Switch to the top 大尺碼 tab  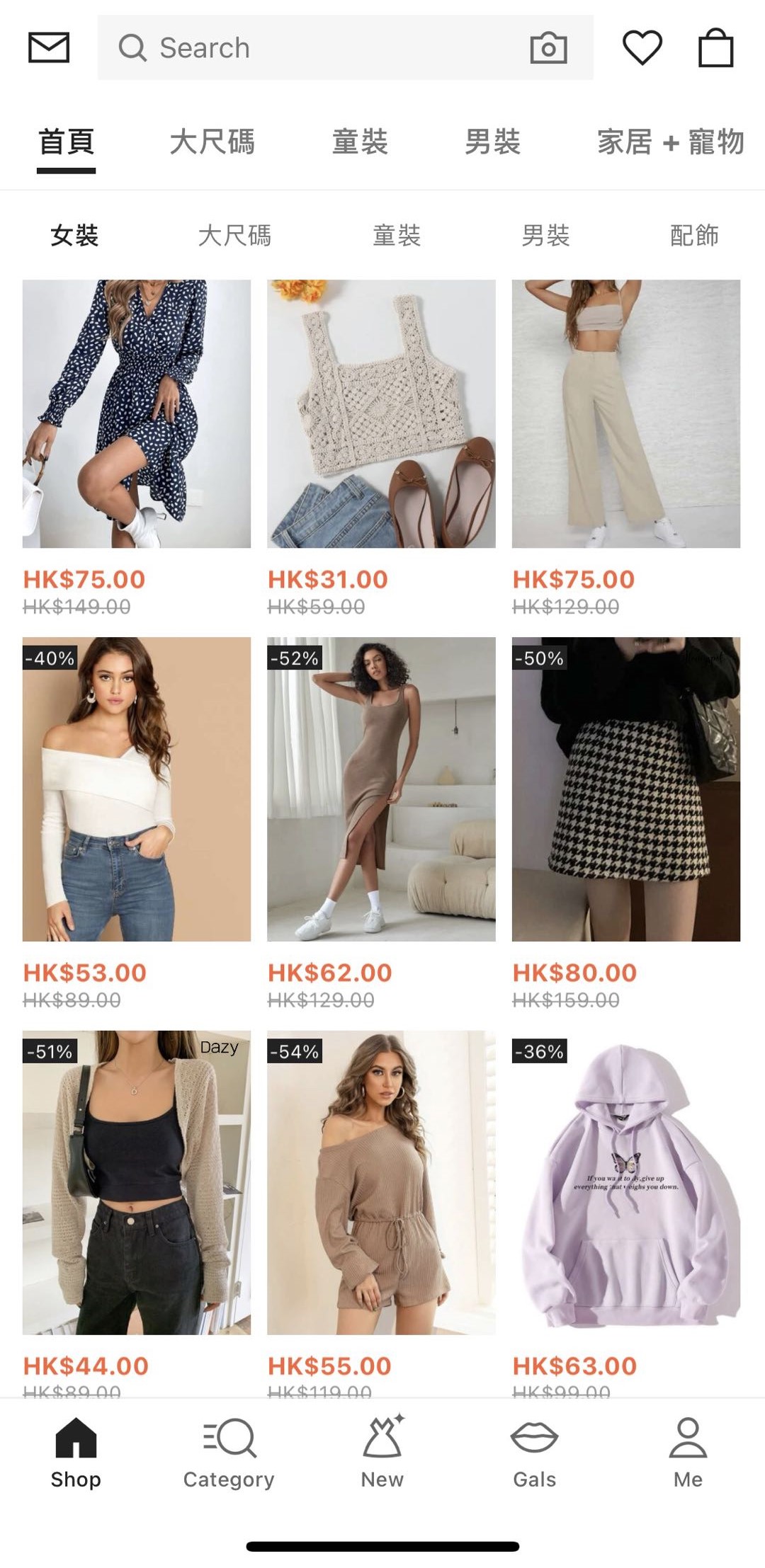click(x=212, y=142)
